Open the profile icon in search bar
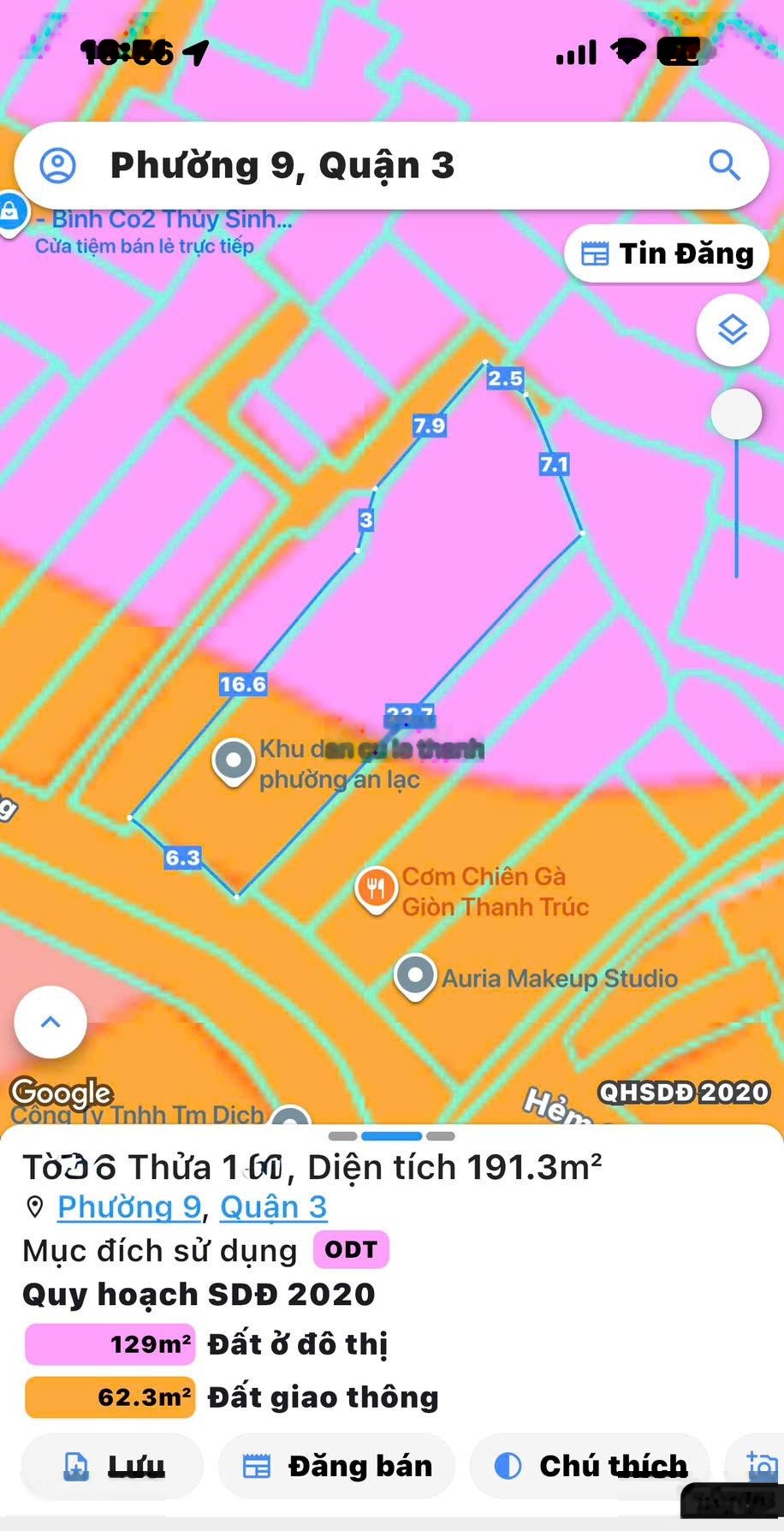This screenshot has width=784, height=1531. point(58,165)
